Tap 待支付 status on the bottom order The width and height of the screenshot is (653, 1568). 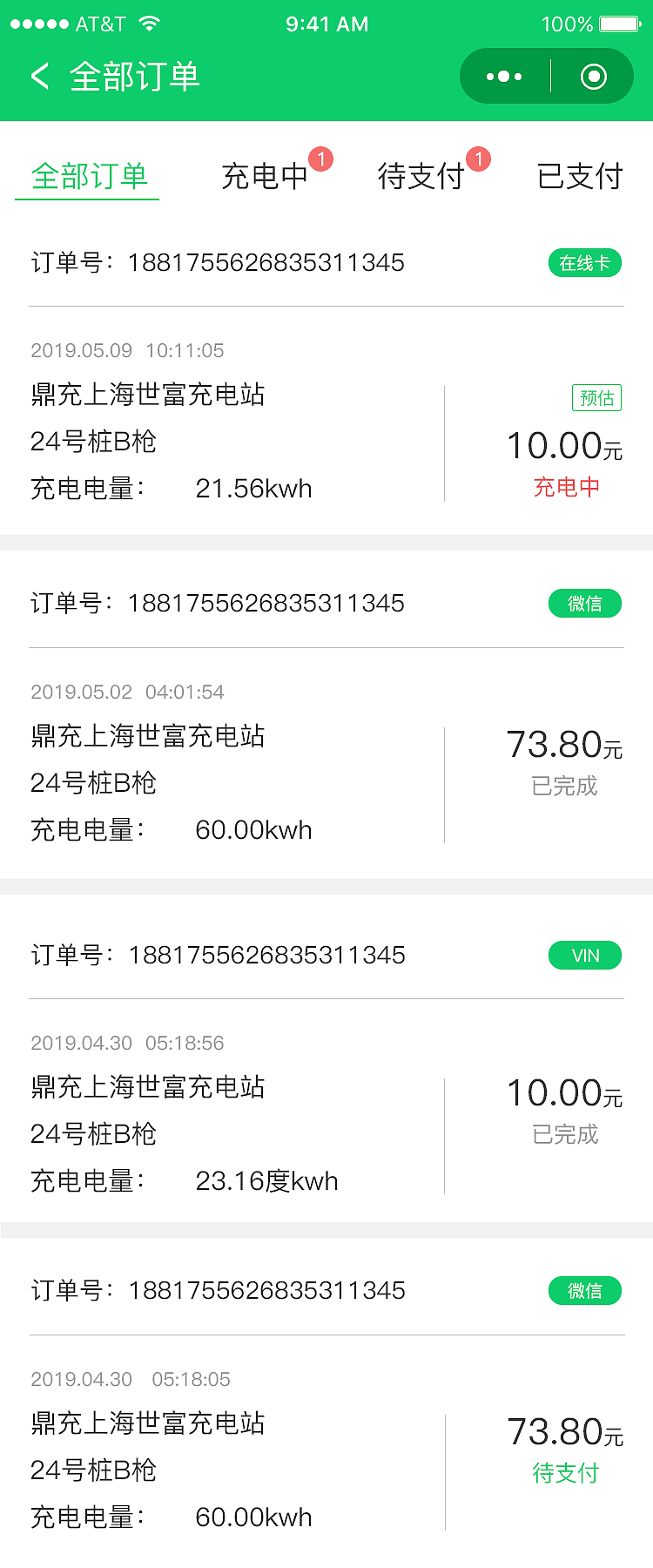coord(565,1472)
